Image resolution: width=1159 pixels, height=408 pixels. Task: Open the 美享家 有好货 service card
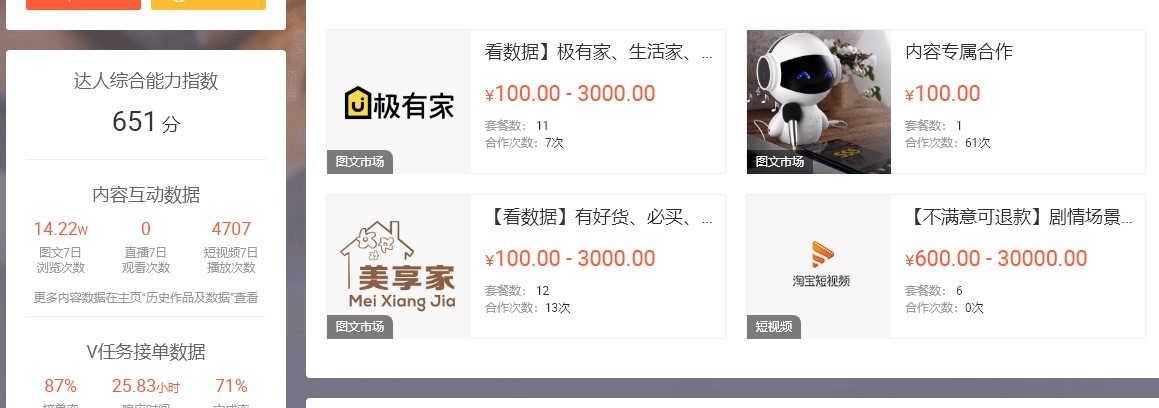click(x=525, y=266)
